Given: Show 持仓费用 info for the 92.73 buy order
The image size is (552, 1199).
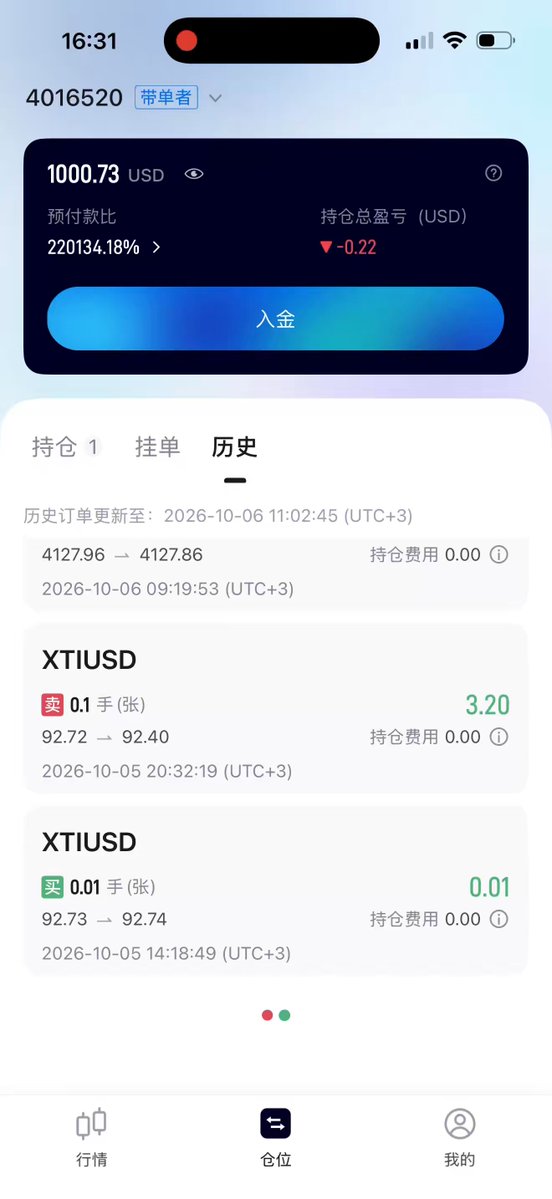Looking at the screenshot, I should (499, 919).
